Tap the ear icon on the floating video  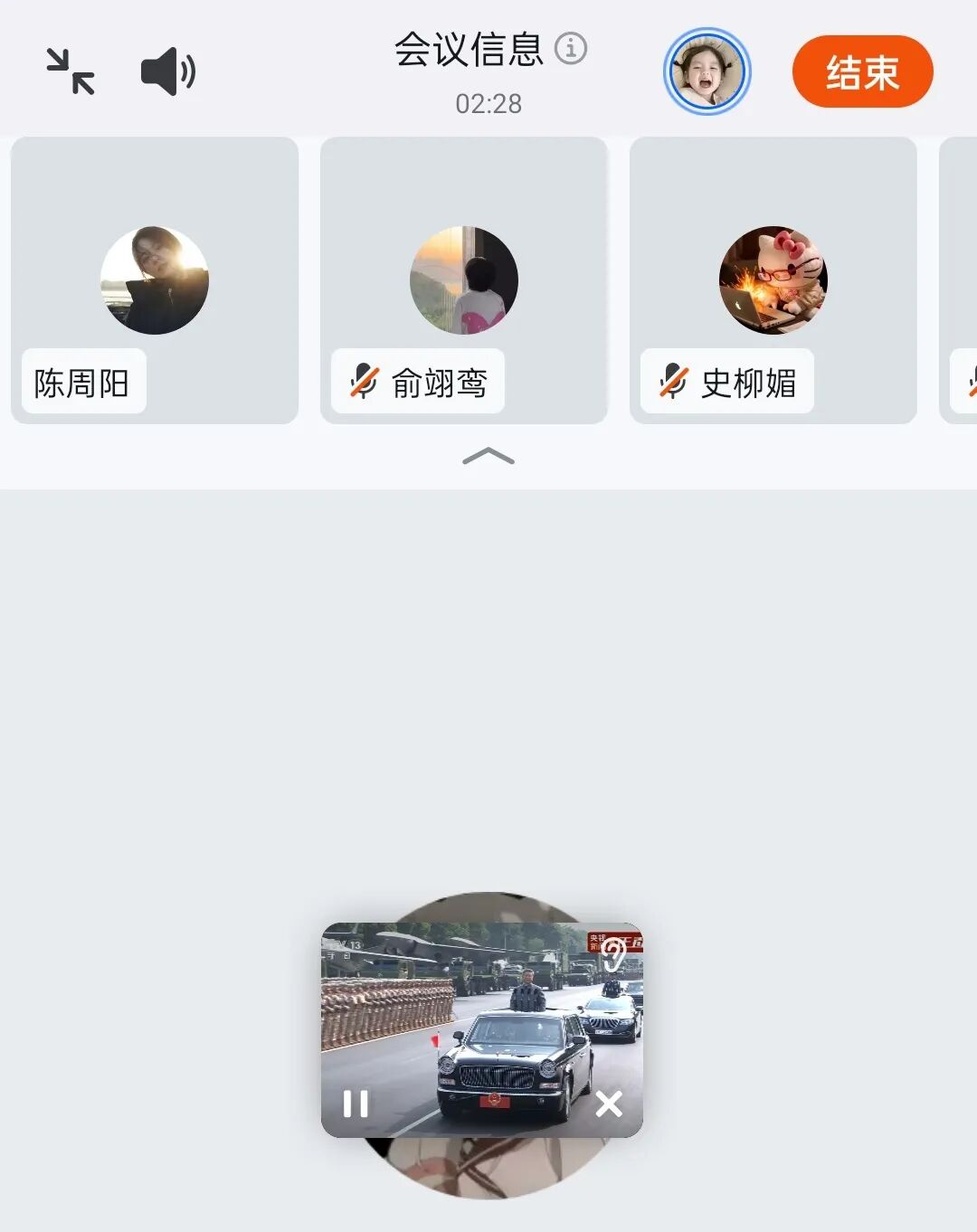pos(614,953)
